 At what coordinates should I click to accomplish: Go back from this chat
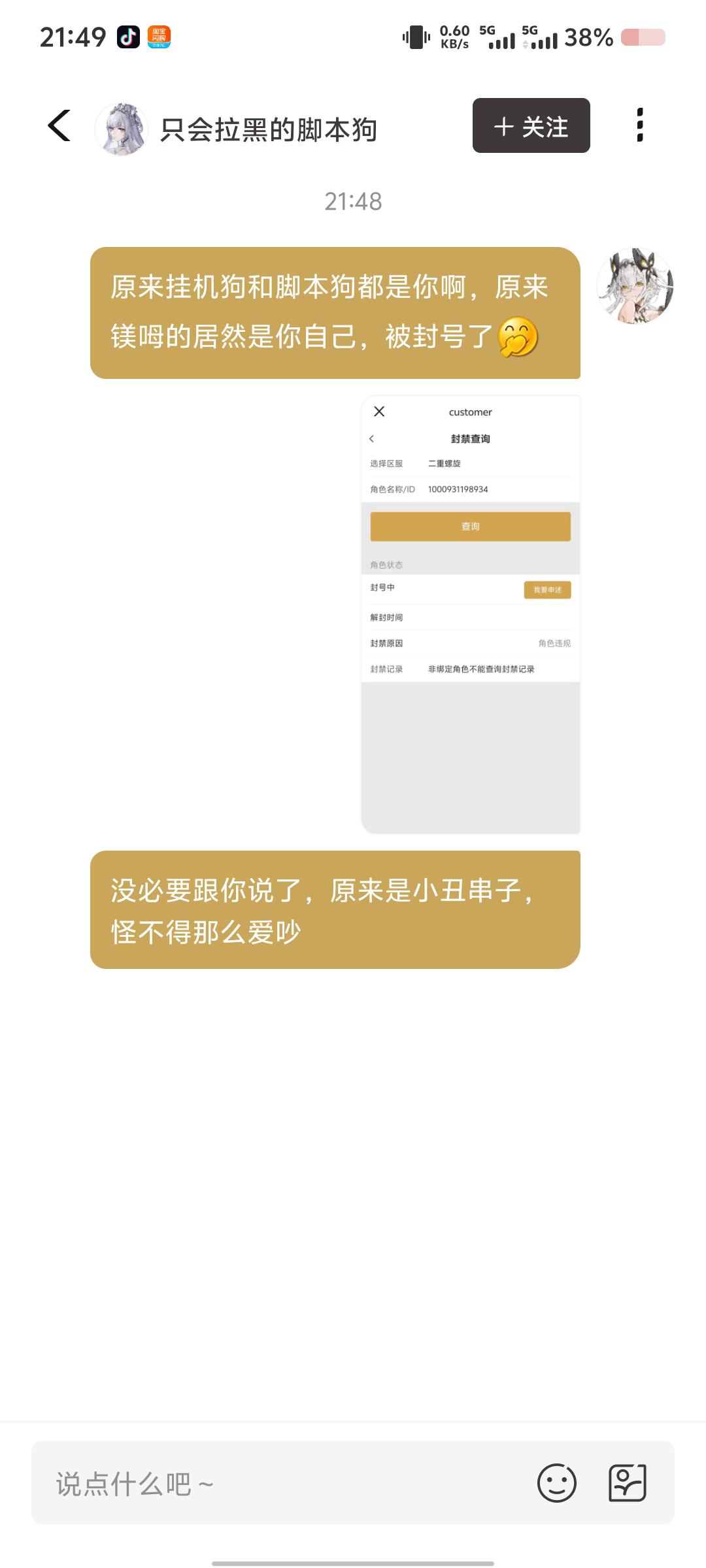click(x=59, y=125)
